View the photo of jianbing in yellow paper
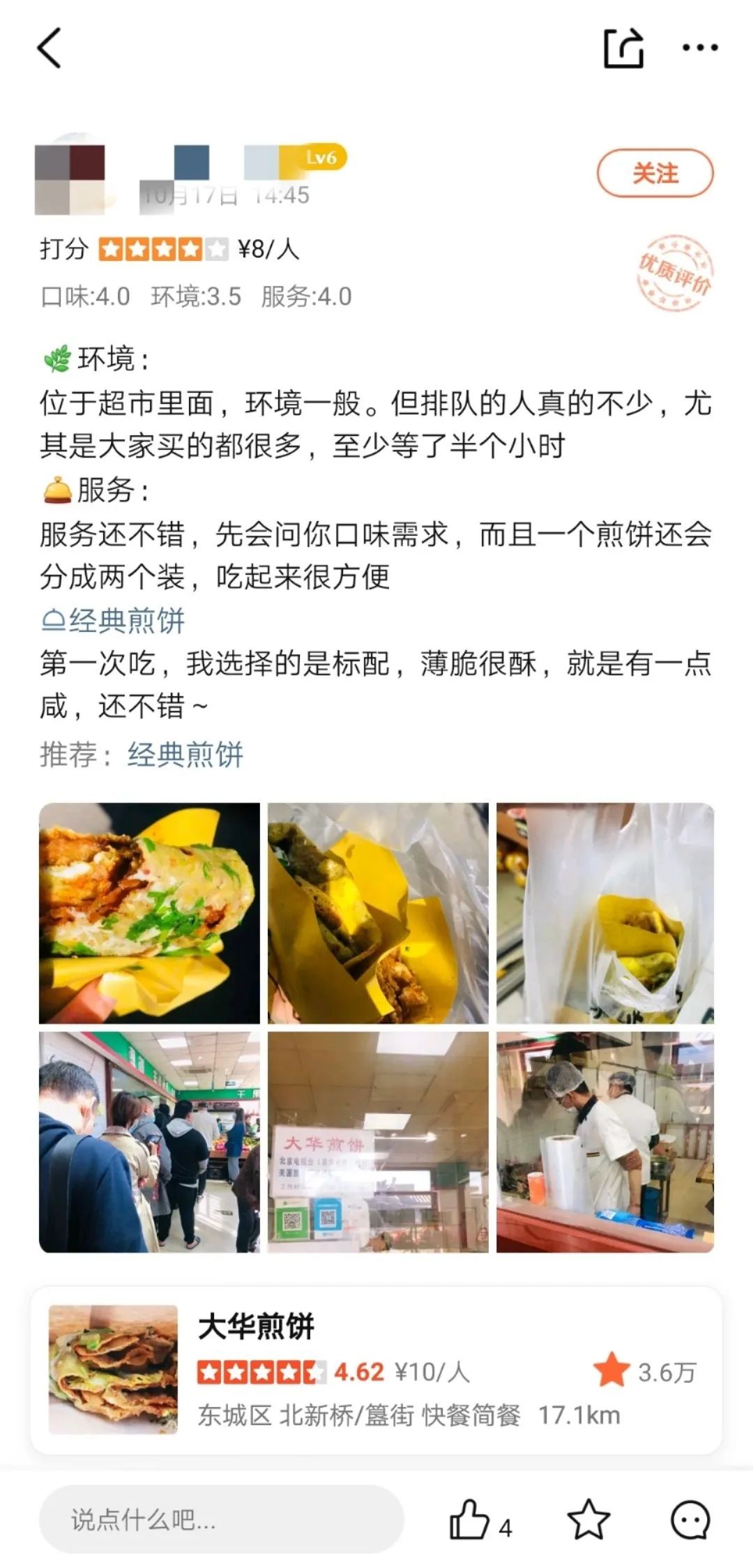 (378, 913)
